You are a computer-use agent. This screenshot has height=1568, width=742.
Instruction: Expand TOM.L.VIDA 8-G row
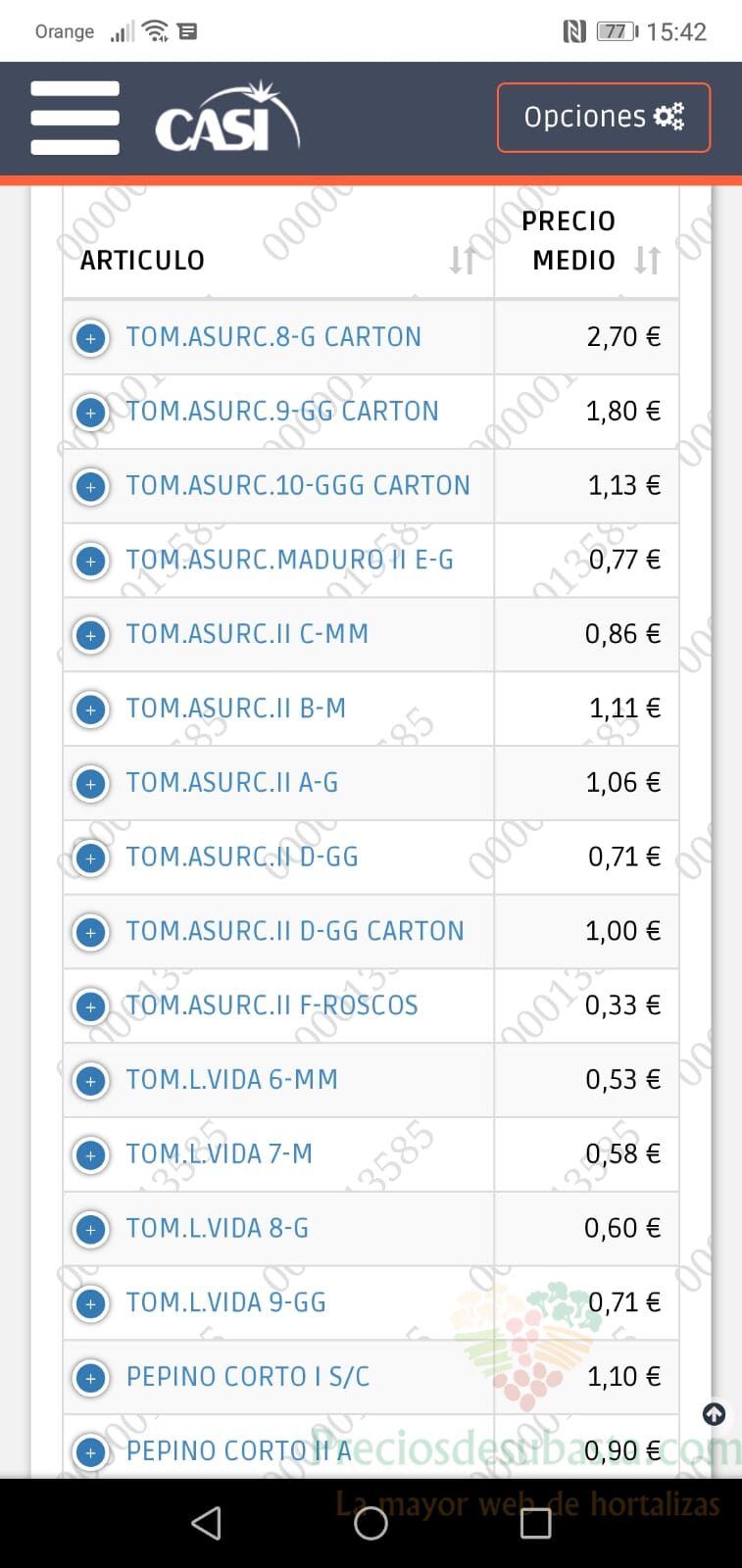91,1229
